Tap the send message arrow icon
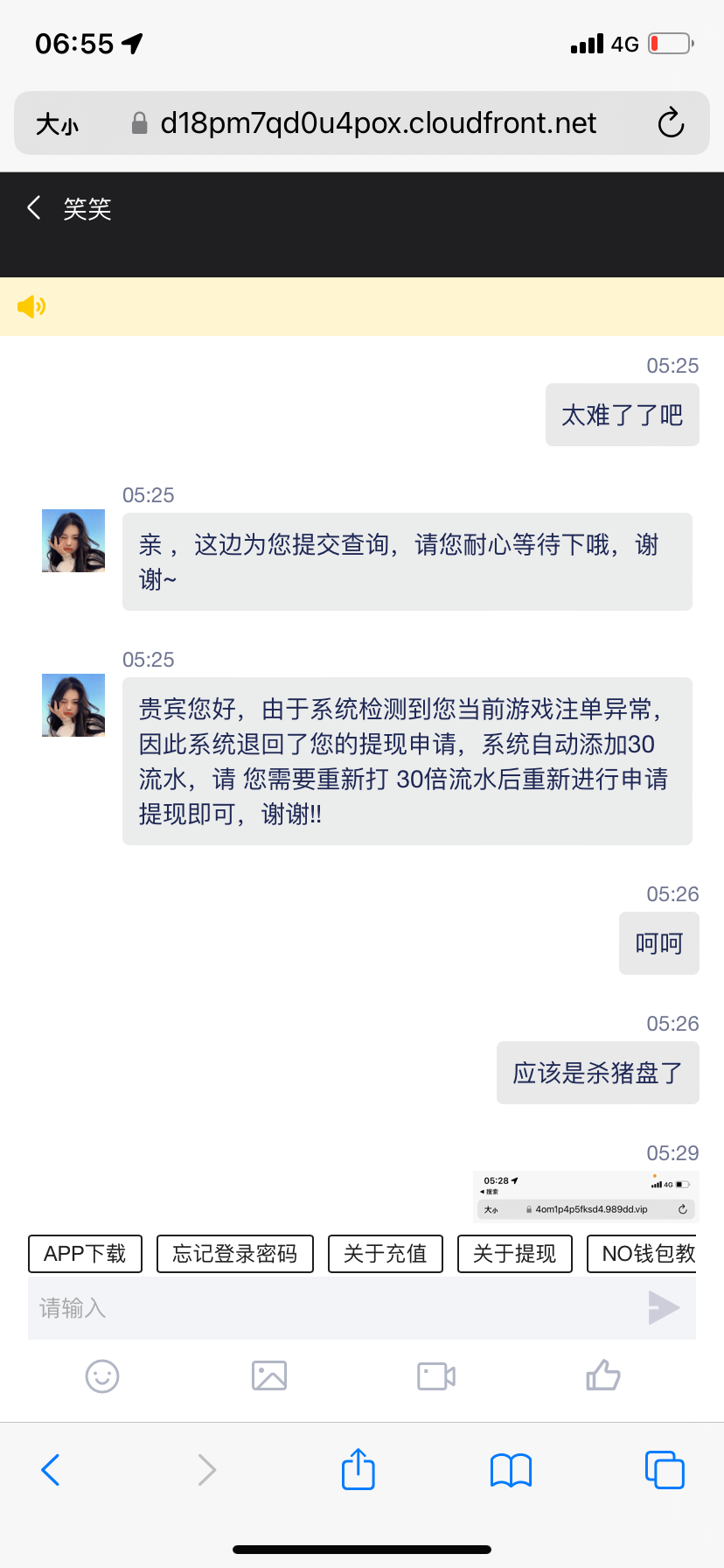Screen dimensions: 724x1568 pyautogui.click(x=665, y=1307)
